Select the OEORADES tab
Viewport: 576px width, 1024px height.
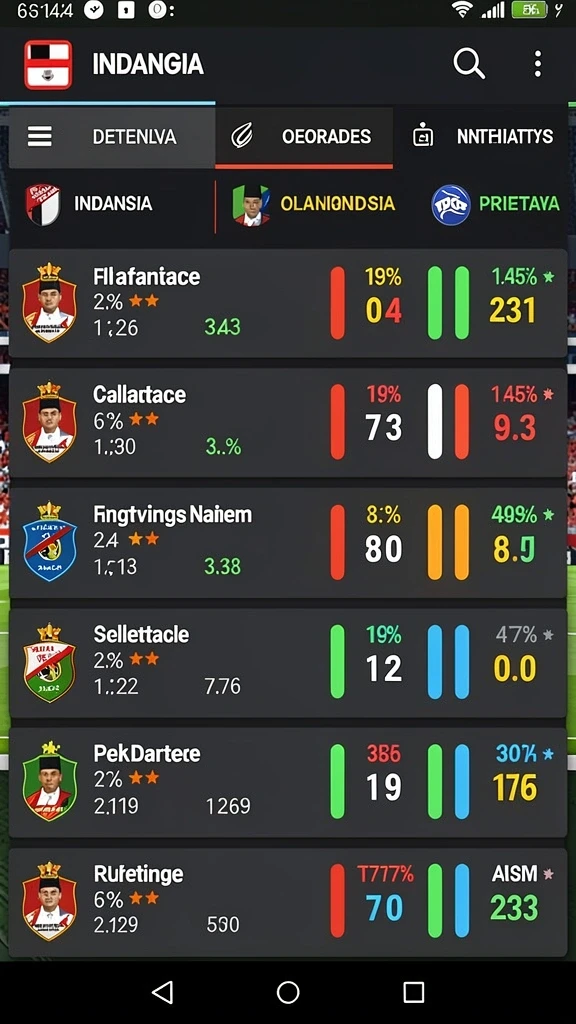(304, 137)
